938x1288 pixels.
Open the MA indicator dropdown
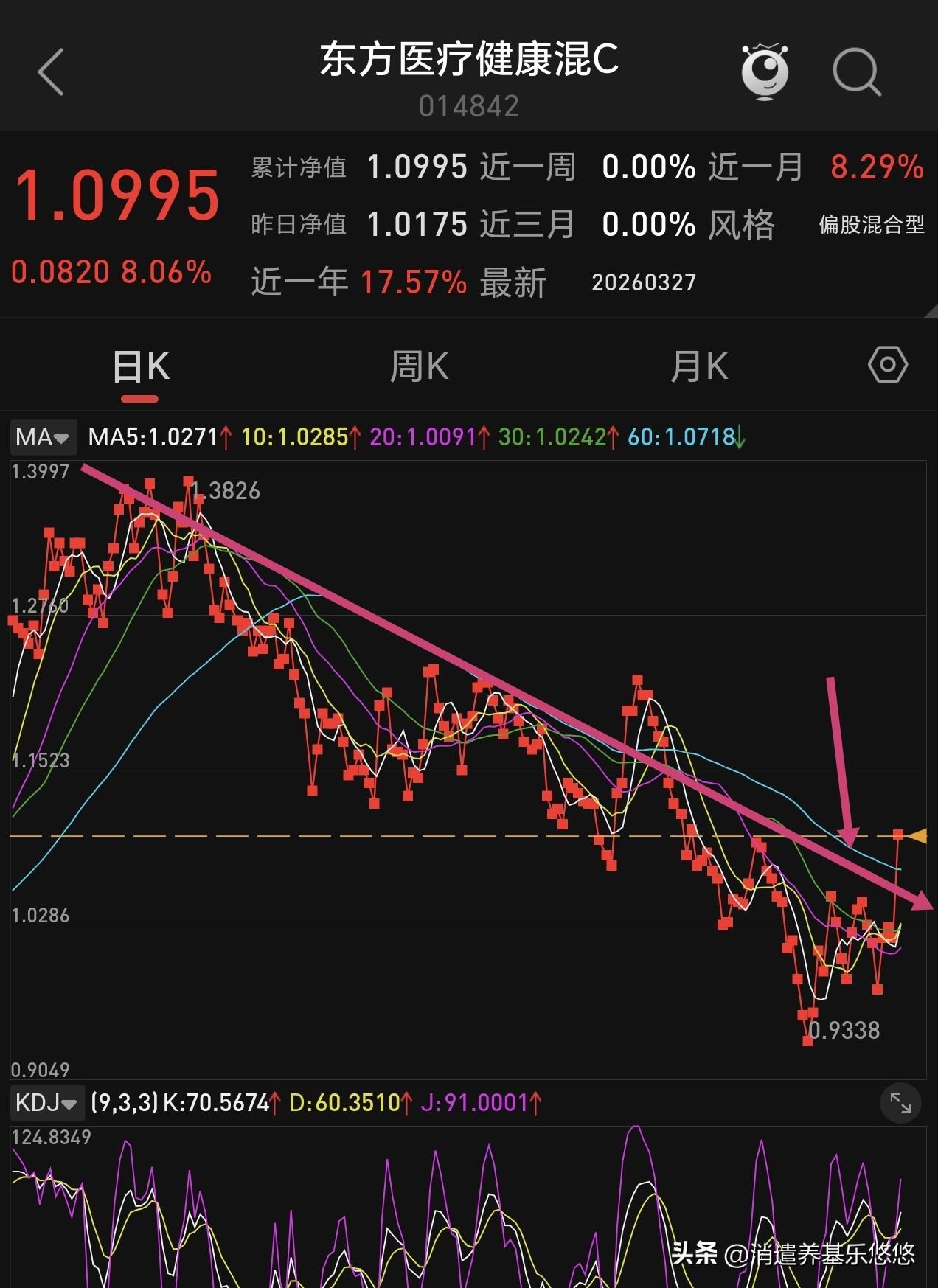coord(42,437)
